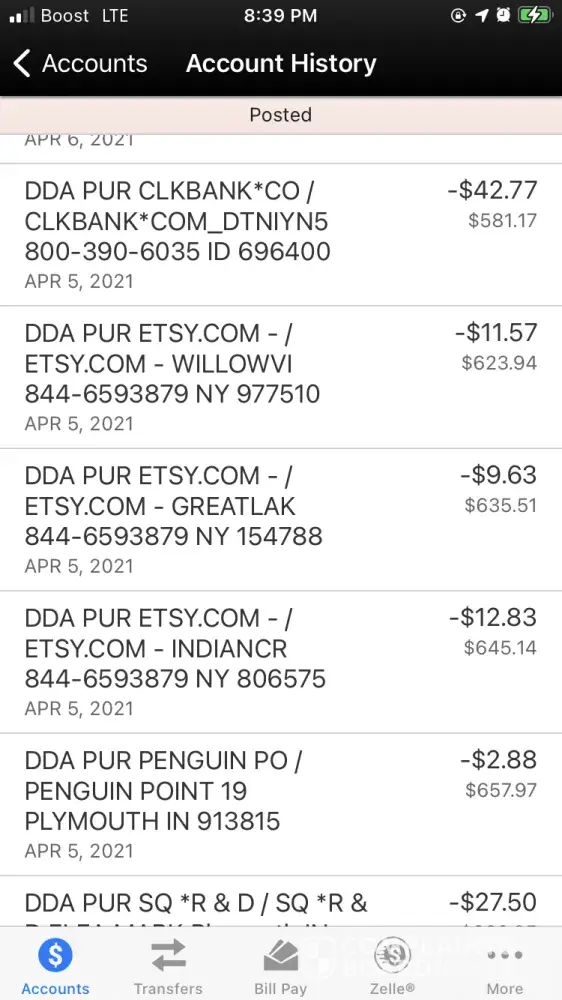The image size is (562, 1000).
Task: Switch to the Accounts tab
Action: (55, 965)
